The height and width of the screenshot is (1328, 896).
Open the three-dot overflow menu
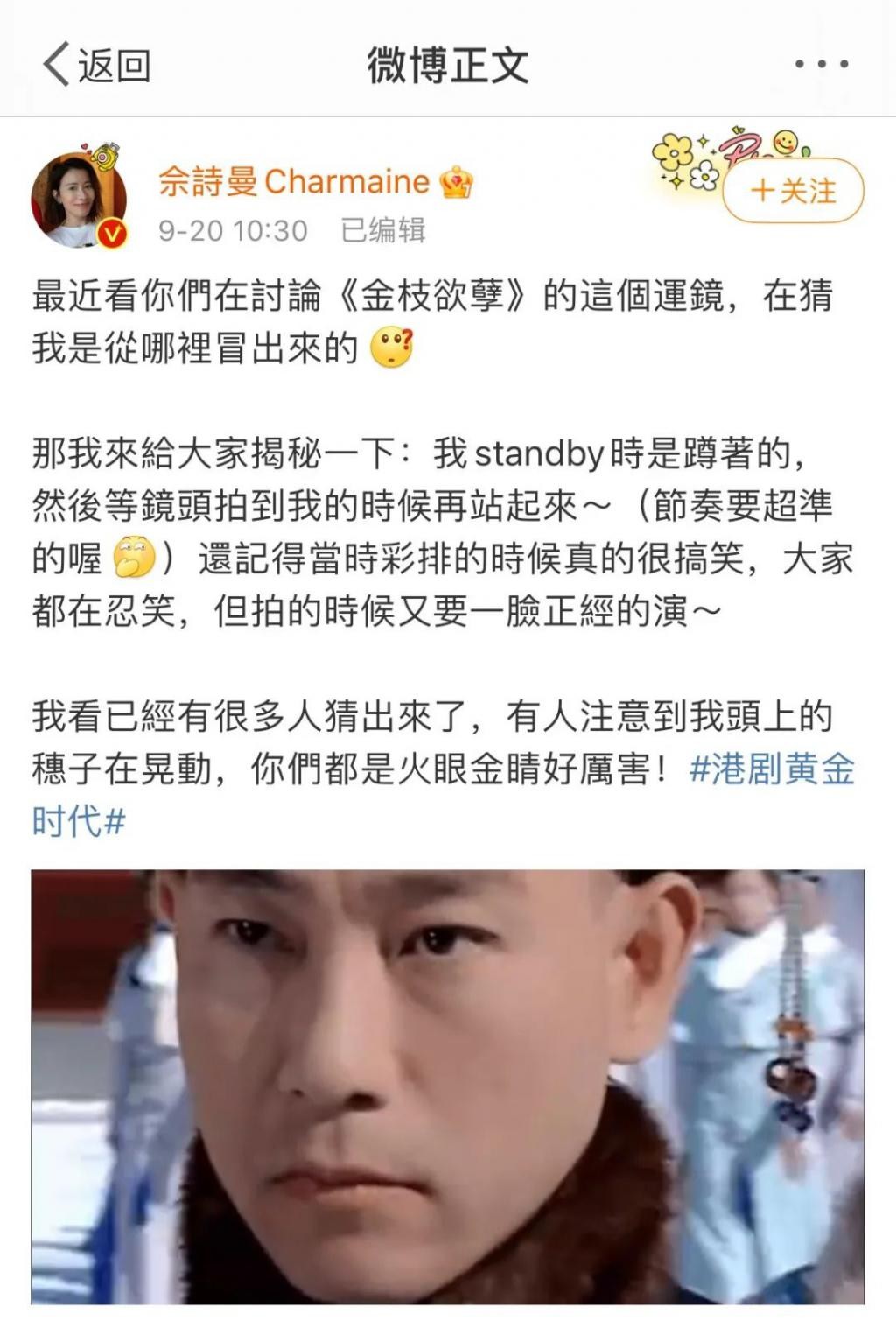point(821,65)
